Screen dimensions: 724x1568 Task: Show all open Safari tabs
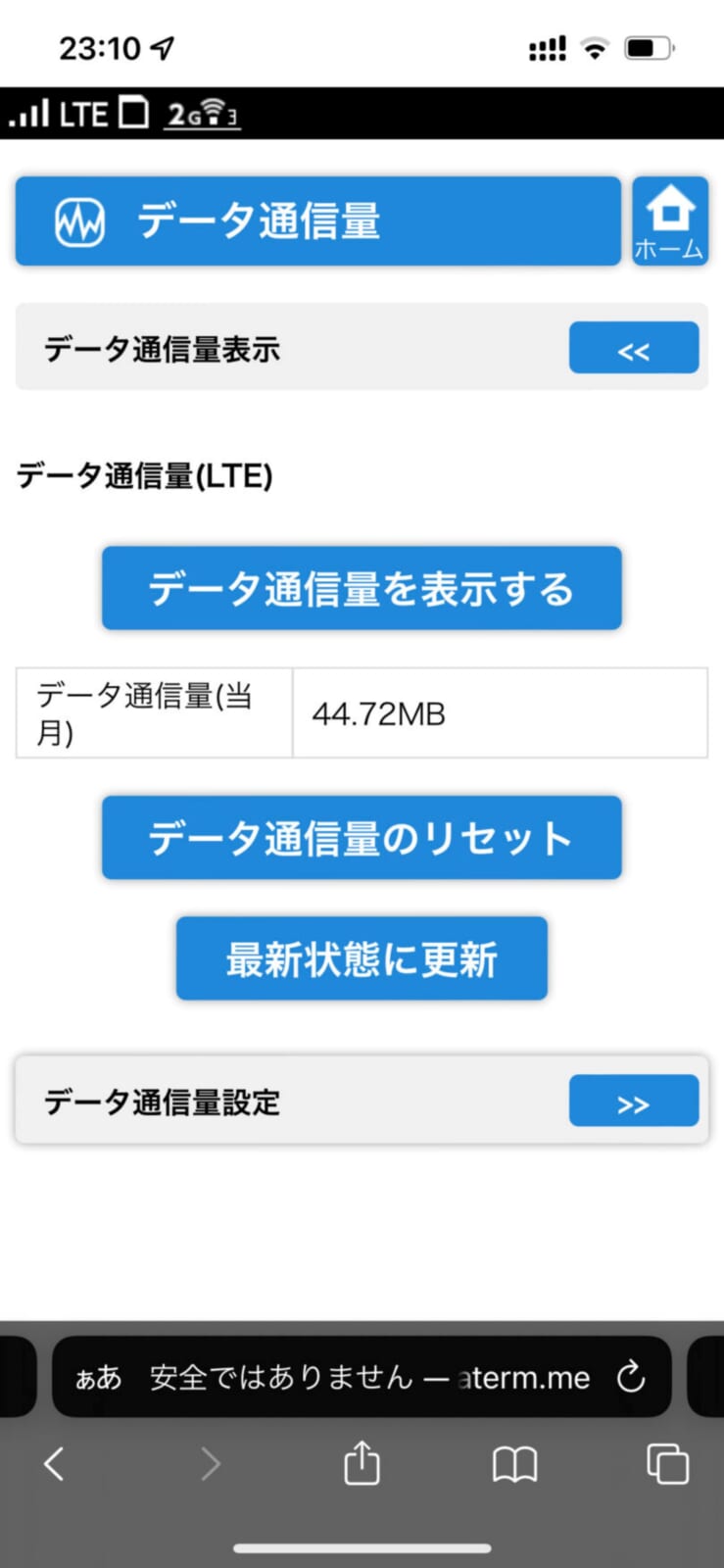667,1464
